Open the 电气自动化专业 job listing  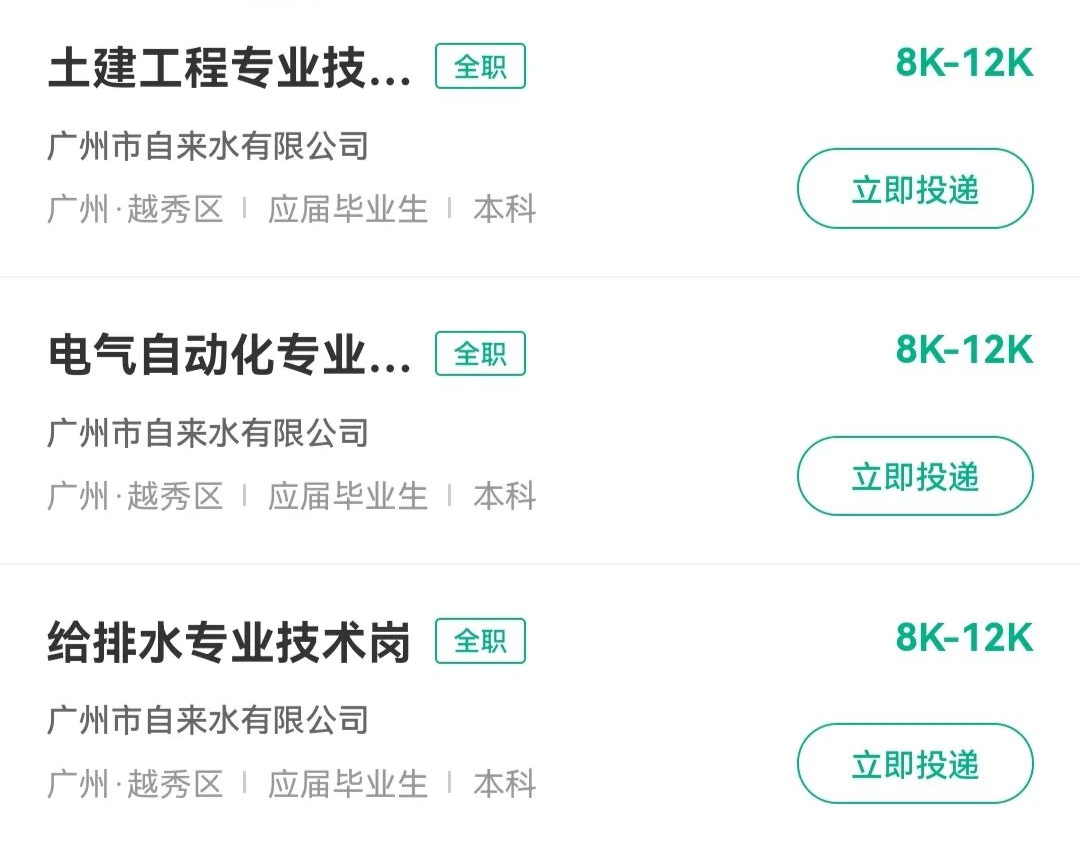(x=230, y=355)
